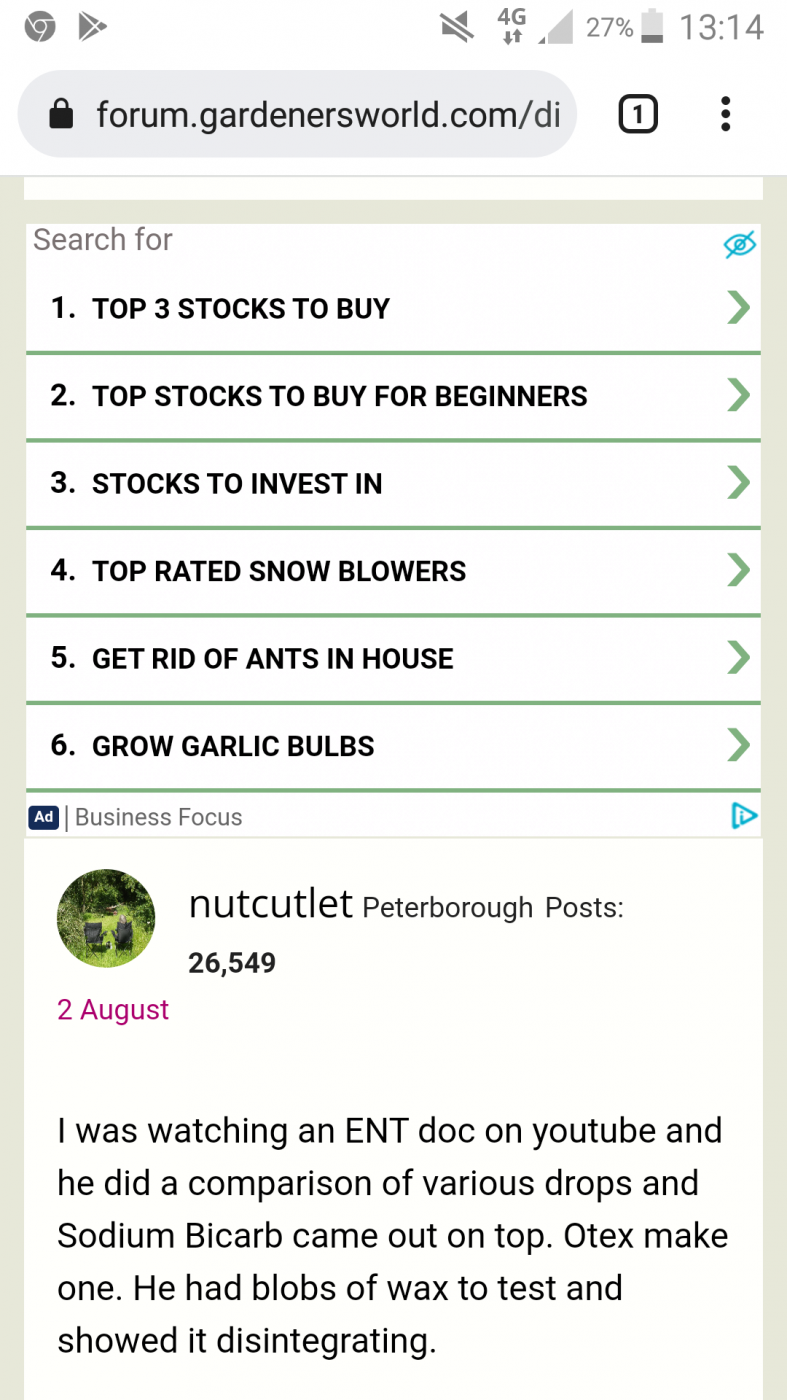Open Get Rid of Ants in House
The height and width of the screenshot is (1400, 787).
392,658
